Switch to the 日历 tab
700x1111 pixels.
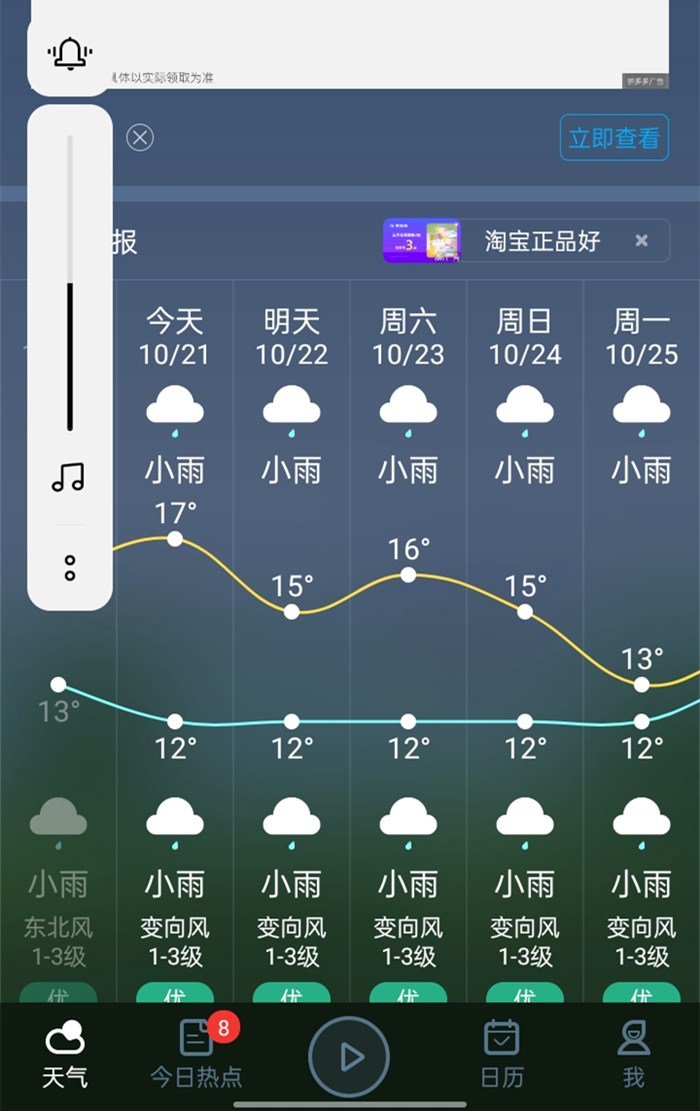coord(501,1055)
